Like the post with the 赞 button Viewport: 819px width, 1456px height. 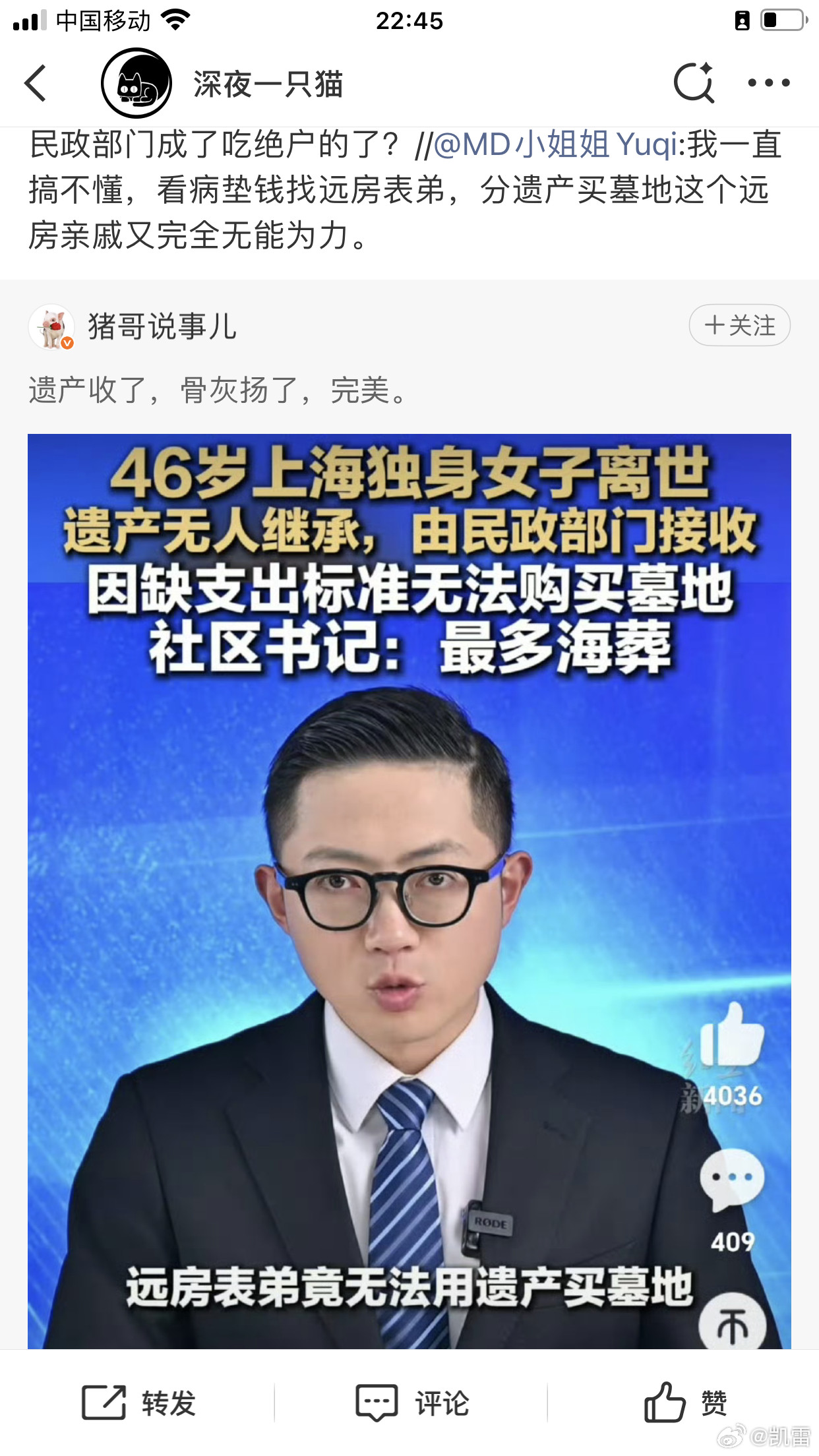pos(685,1403)
